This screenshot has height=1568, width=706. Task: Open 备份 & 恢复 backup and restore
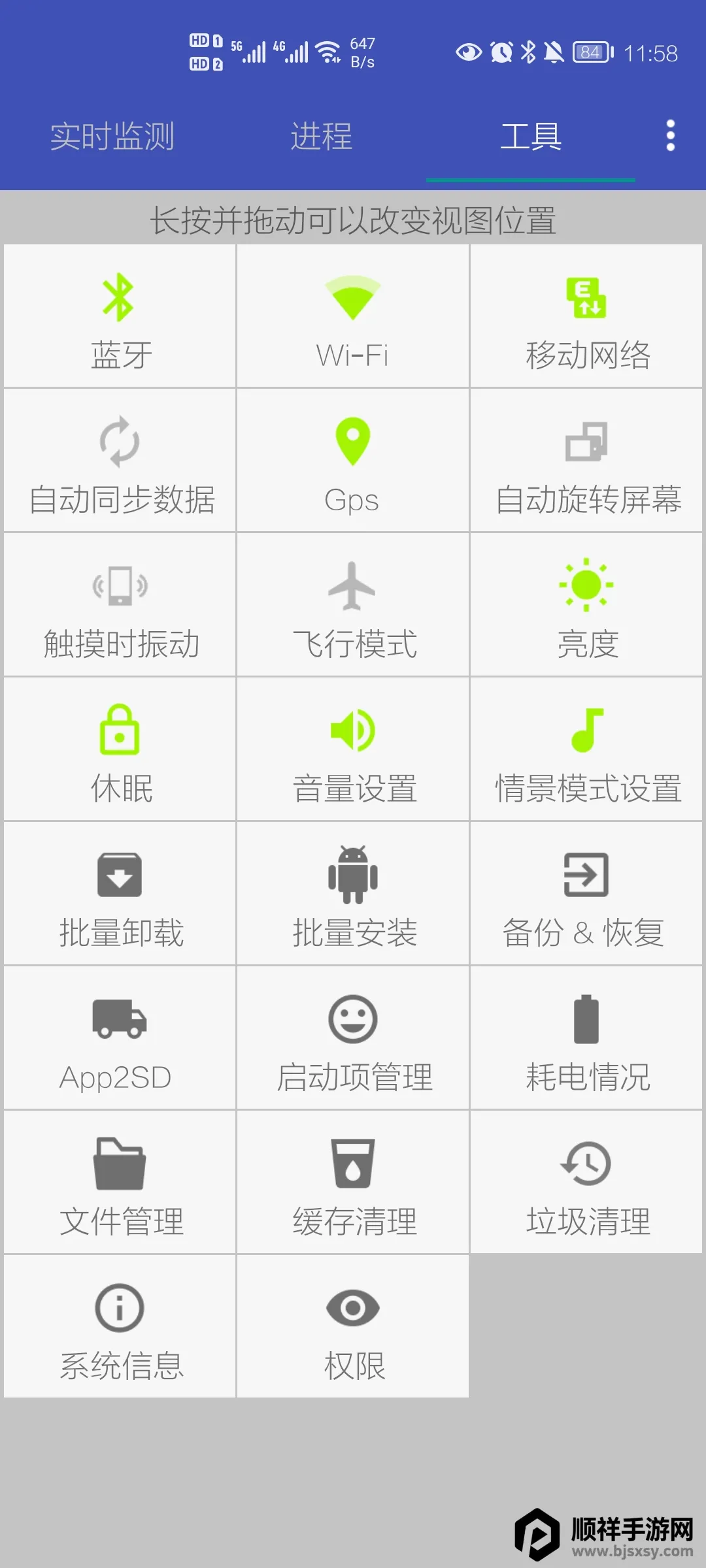pos(586,894)
